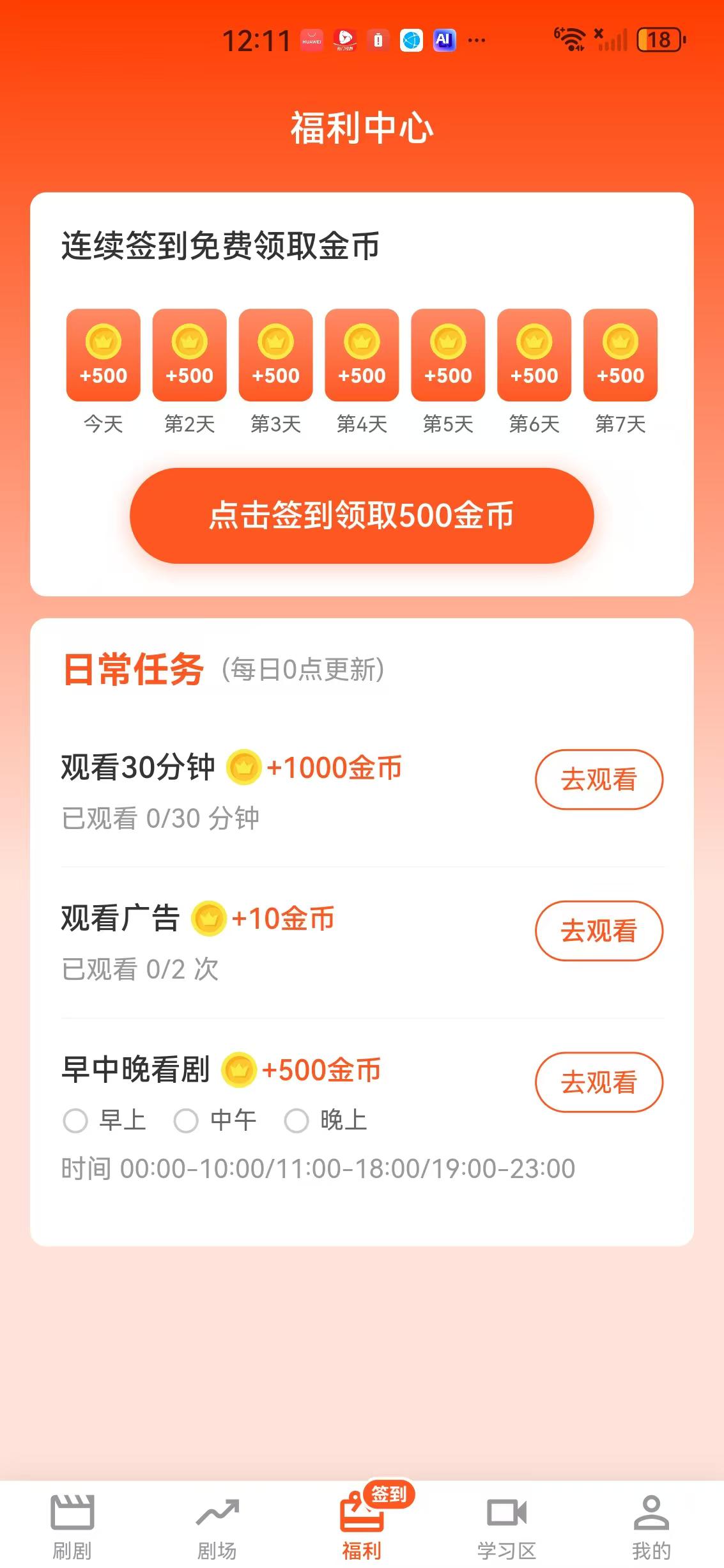Tap the coin icon beside +10金币 reward
Image resolution: width=724 pixels, height=1568 pixels.
coord(211,917)
